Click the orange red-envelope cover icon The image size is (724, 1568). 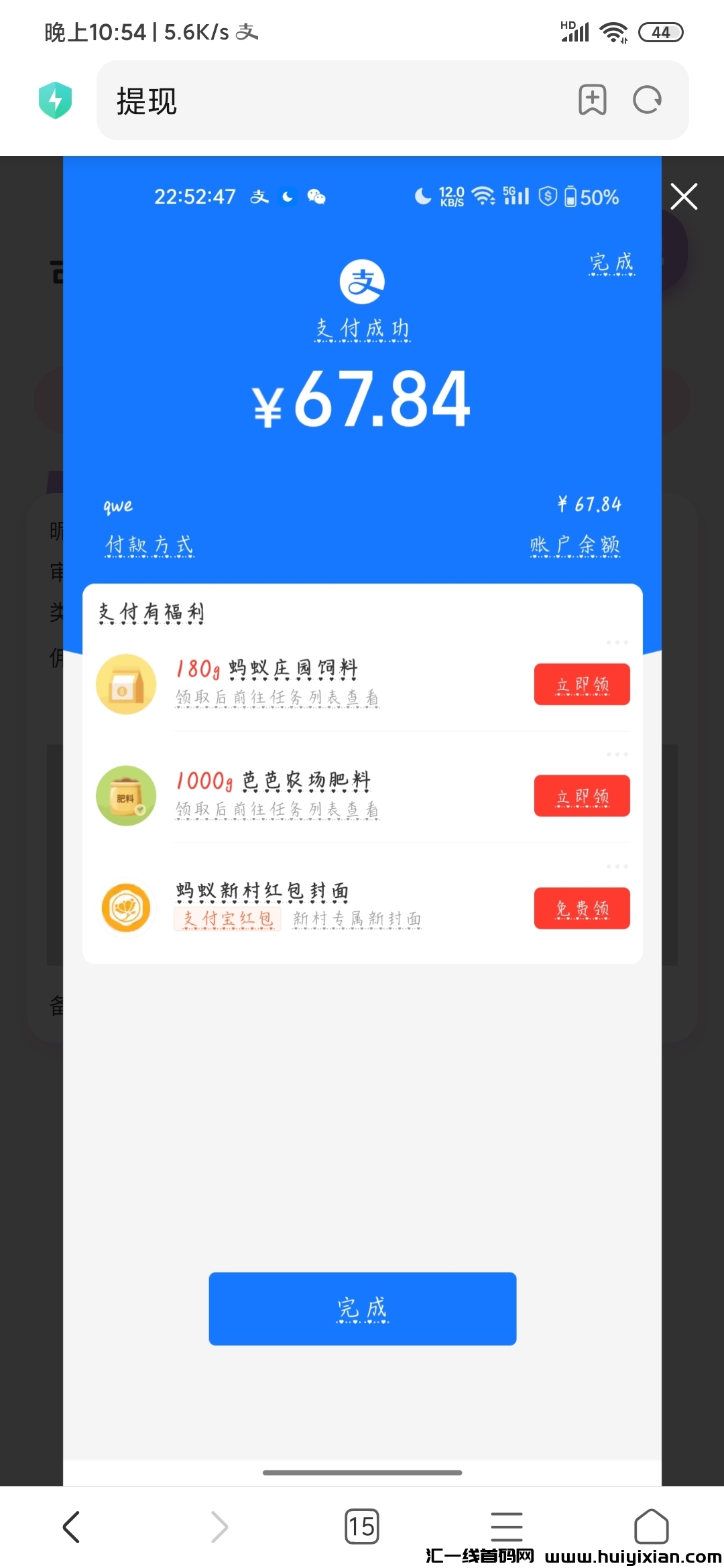coord(125,908)
